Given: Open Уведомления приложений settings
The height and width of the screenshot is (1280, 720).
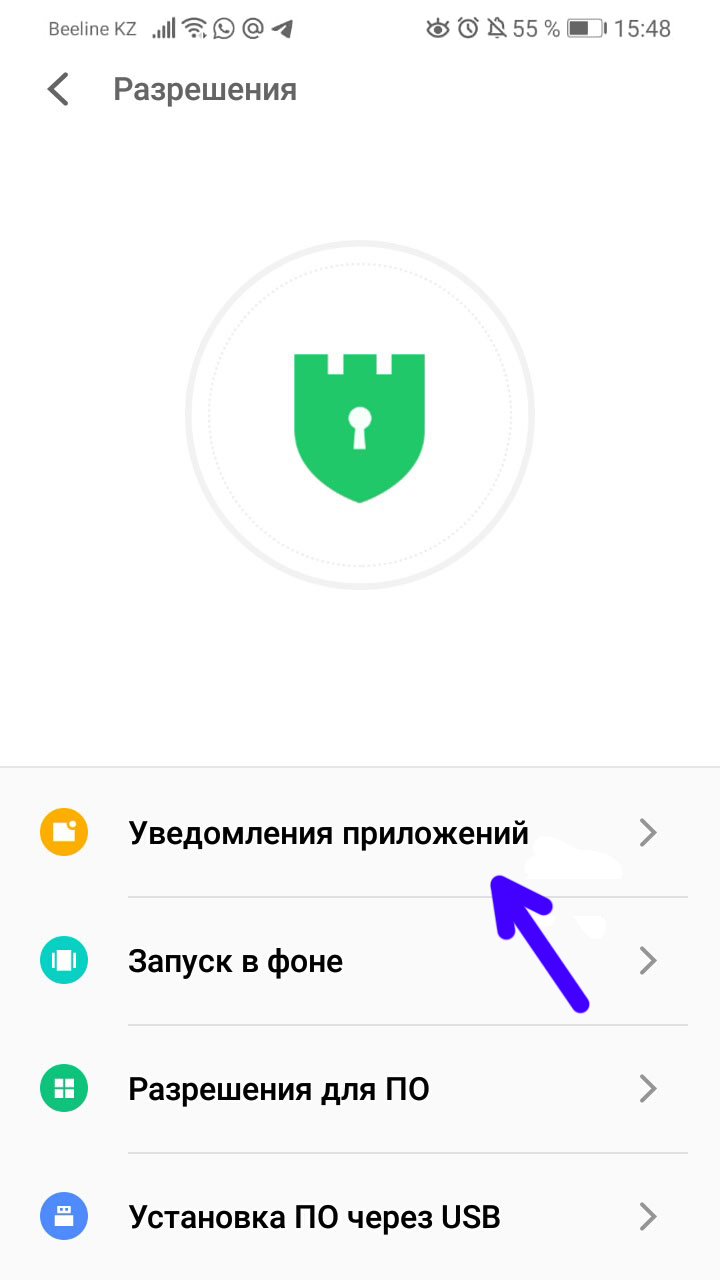Looking at the screenshot, I should click(328, 833).
